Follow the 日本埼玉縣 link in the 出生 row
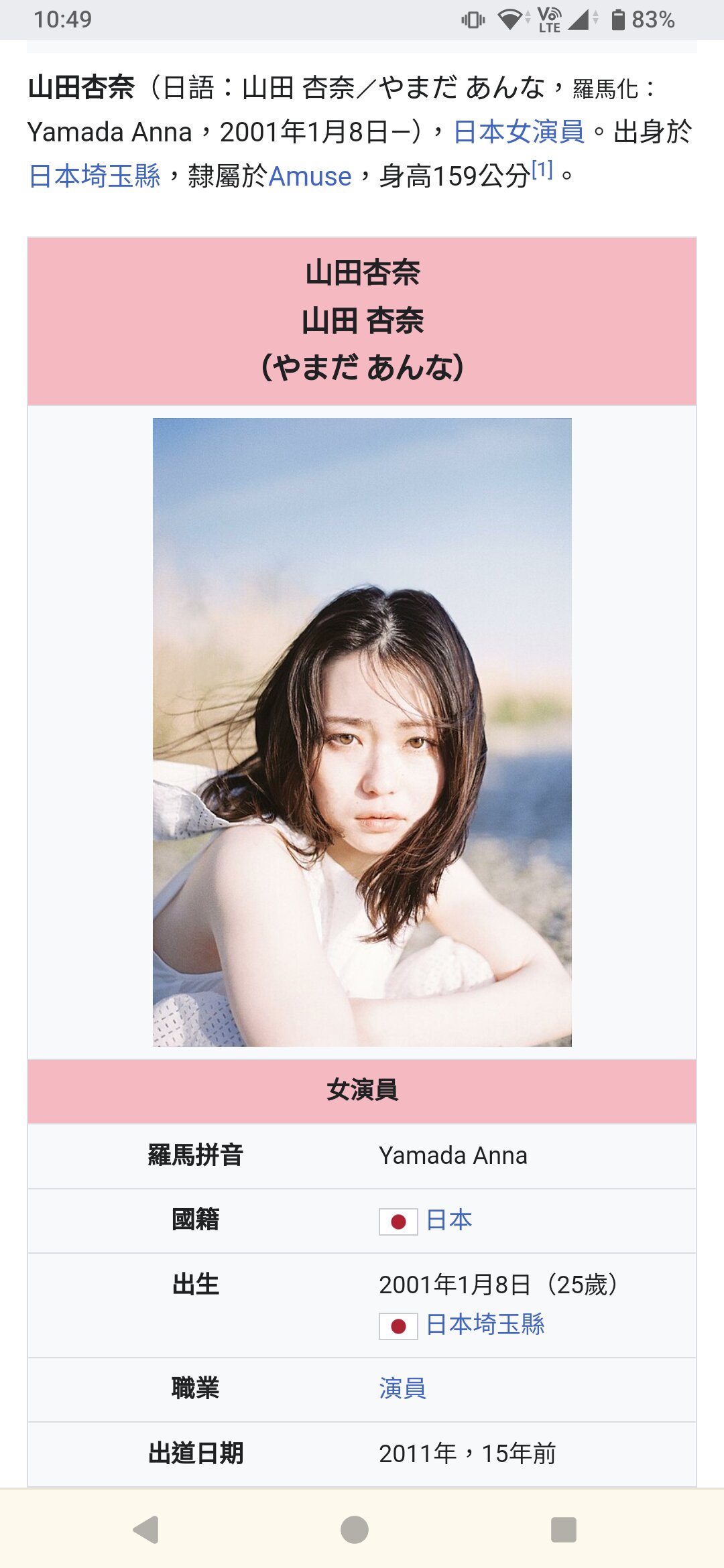 485,1324
